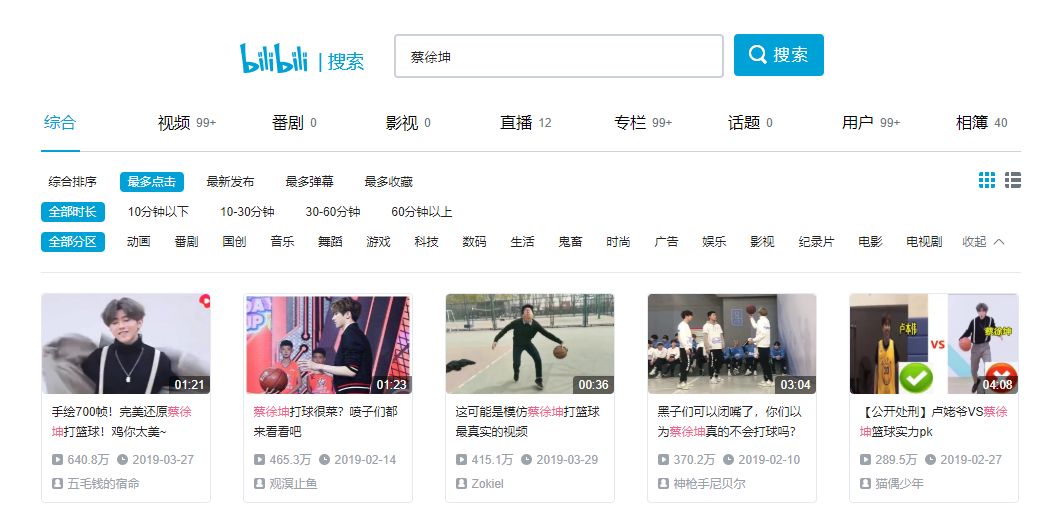Open uploader 猫偶少年's profile
The width and height of the screenshot is (1059, 515).
[x=892, y=483]
